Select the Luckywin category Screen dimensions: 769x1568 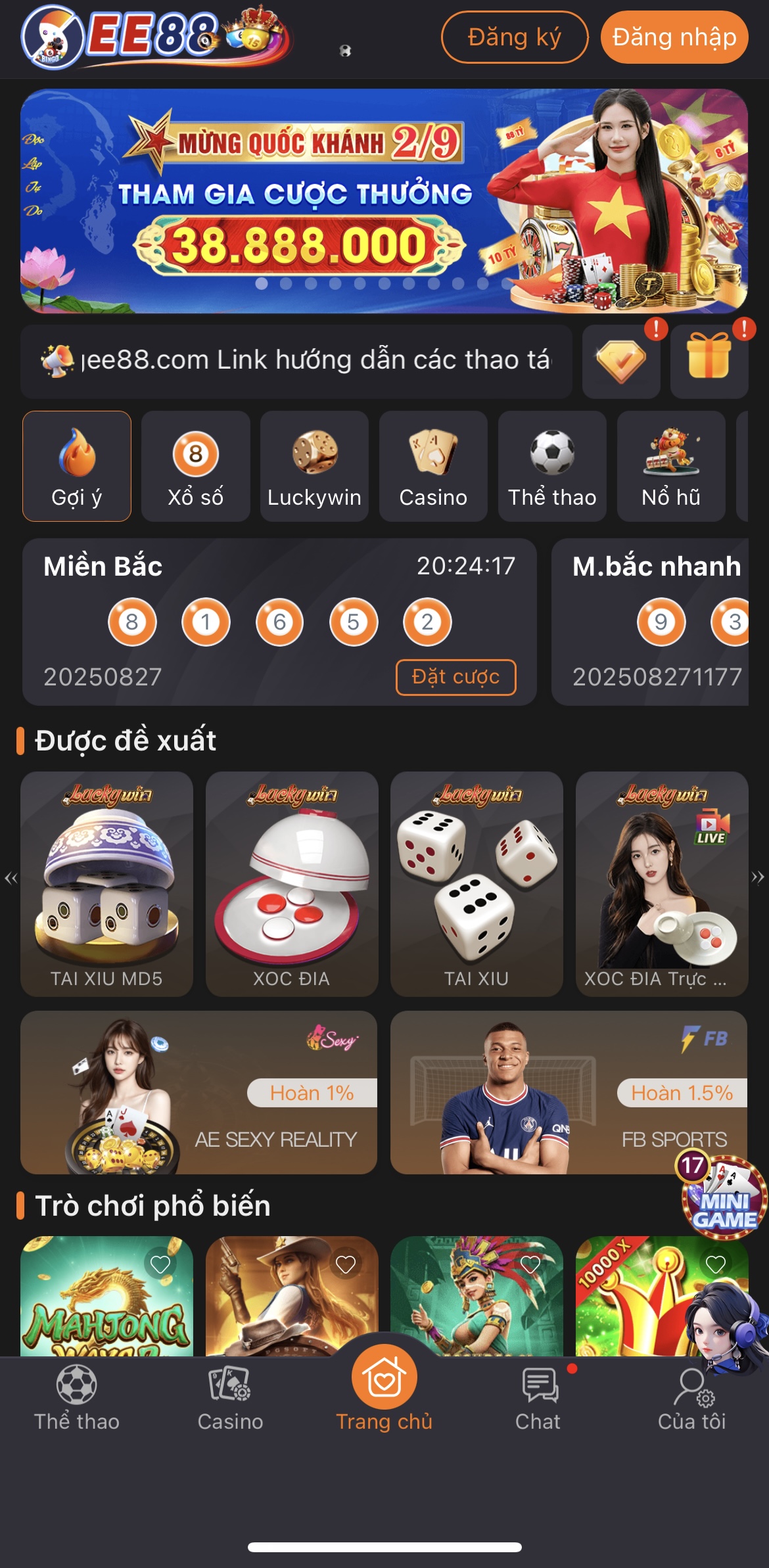point(314,466)
